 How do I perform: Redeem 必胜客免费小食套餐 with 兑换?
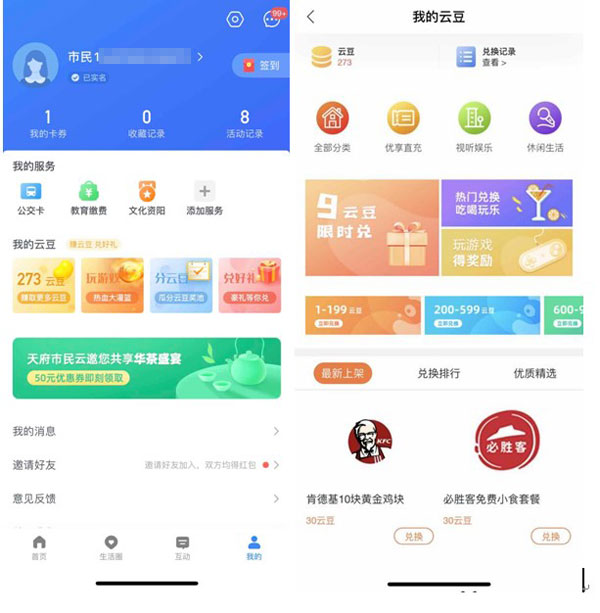pos(550,537)
